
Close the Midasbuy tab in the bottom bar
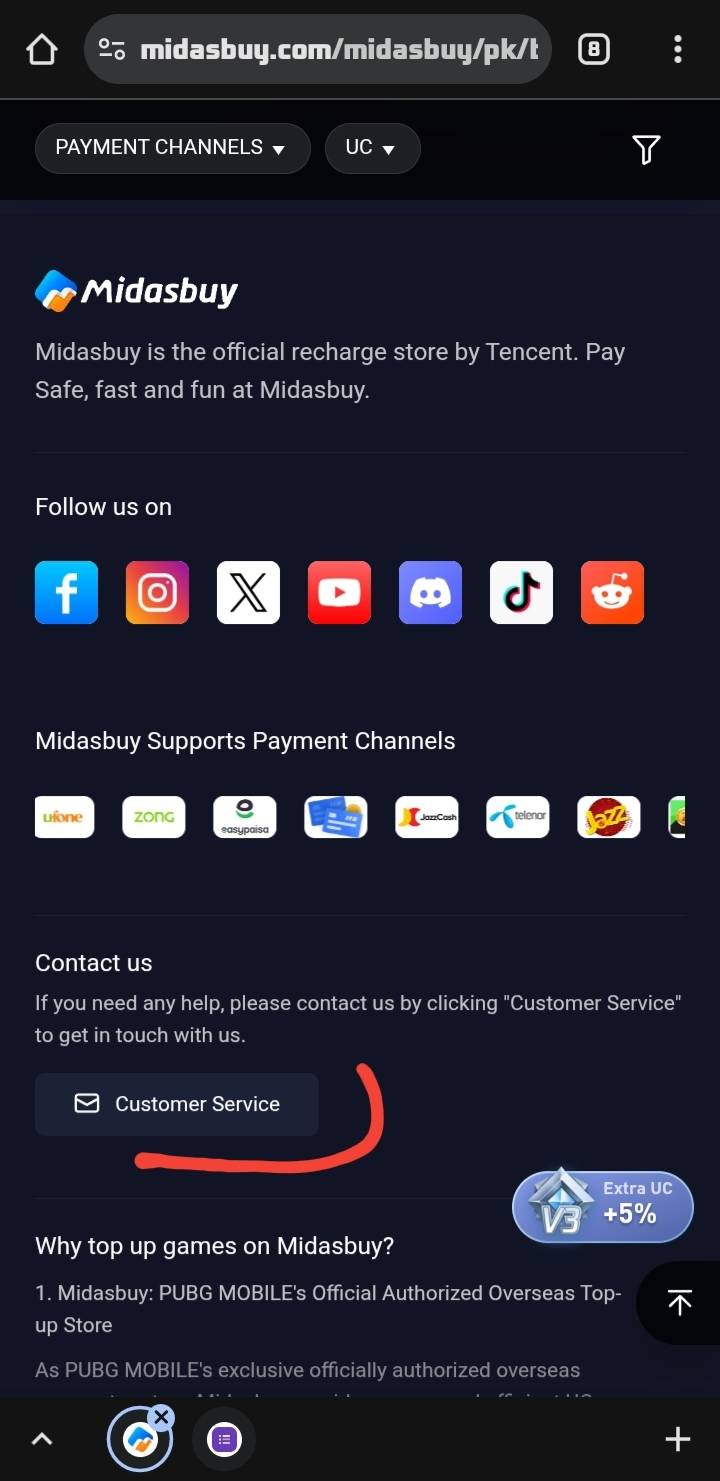[162, 1417]
